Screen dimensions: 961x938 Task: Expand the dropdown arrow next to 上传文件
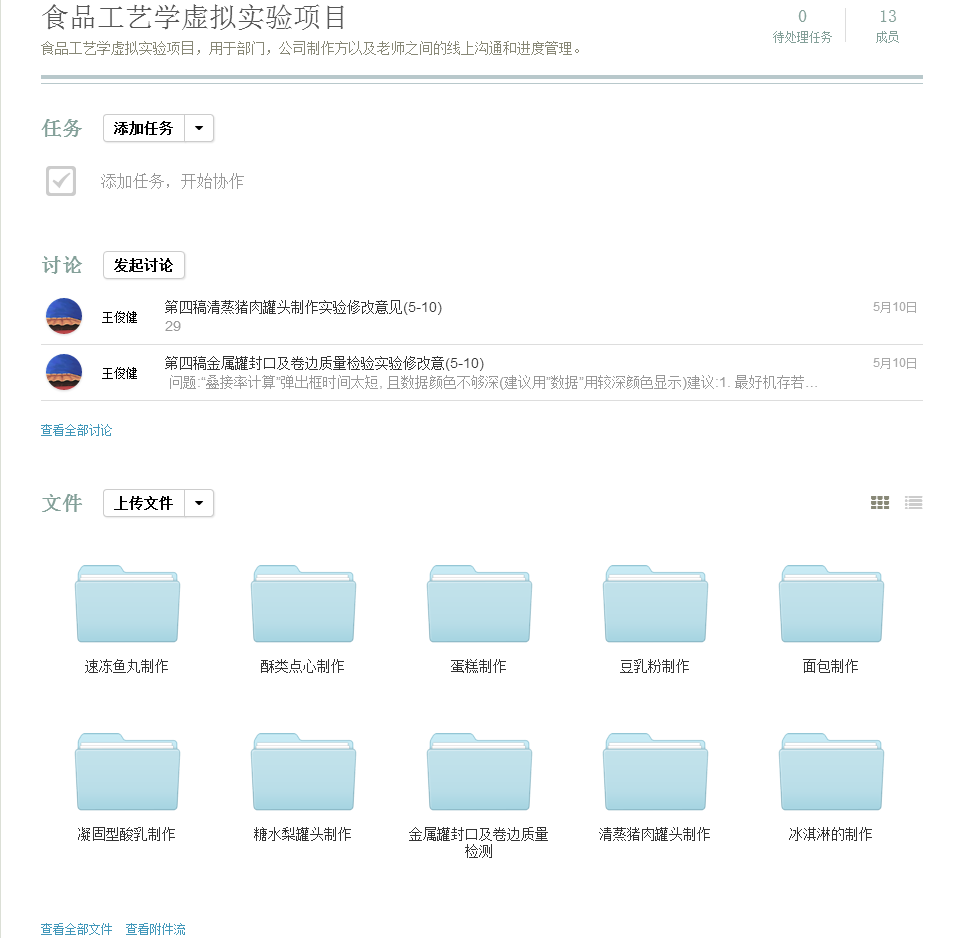tap(199, 503)
